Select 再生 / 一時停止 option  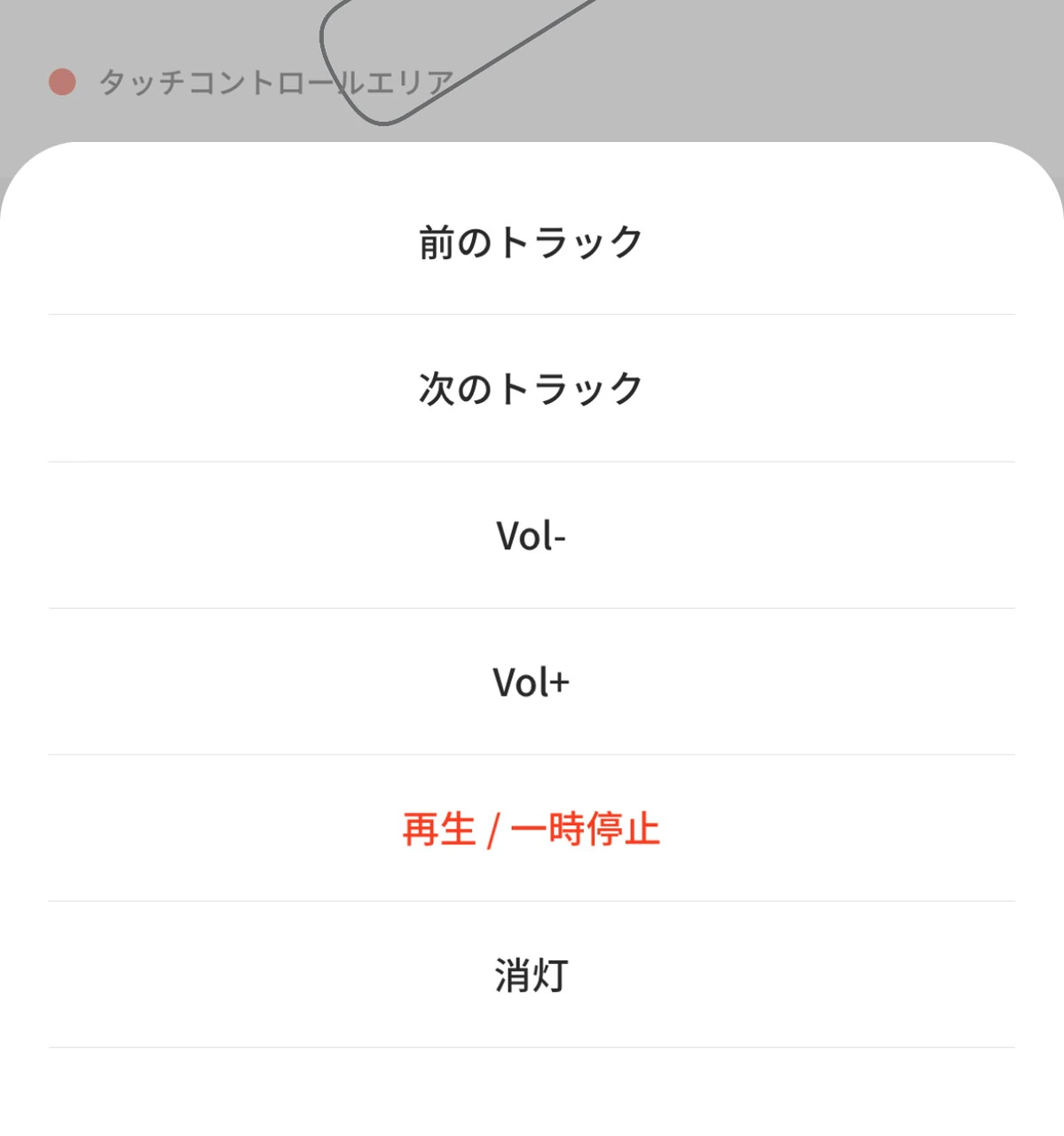531,829
